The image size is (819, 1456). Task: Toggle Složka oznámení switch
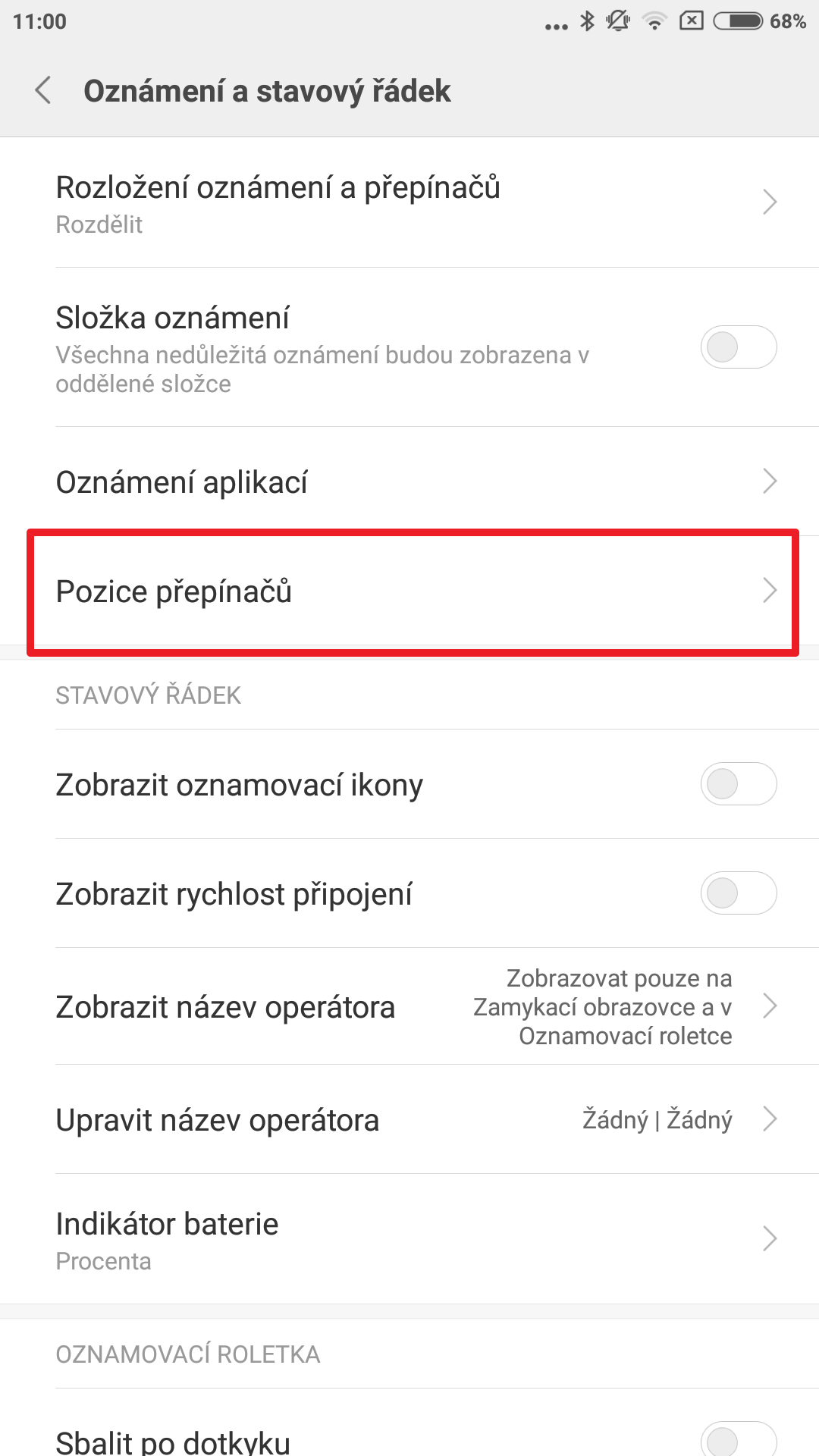pyautogui.click(x=738, y=347)
